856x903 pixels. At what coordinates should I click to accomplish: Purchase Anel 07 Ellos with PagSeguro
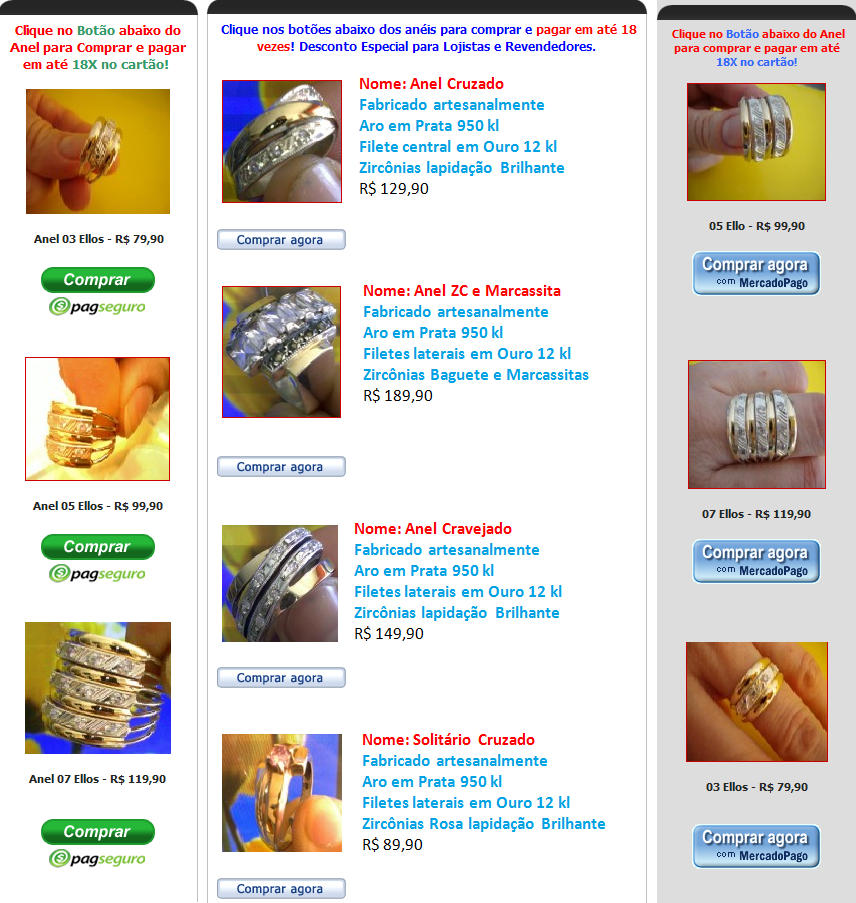pos(97,832)
